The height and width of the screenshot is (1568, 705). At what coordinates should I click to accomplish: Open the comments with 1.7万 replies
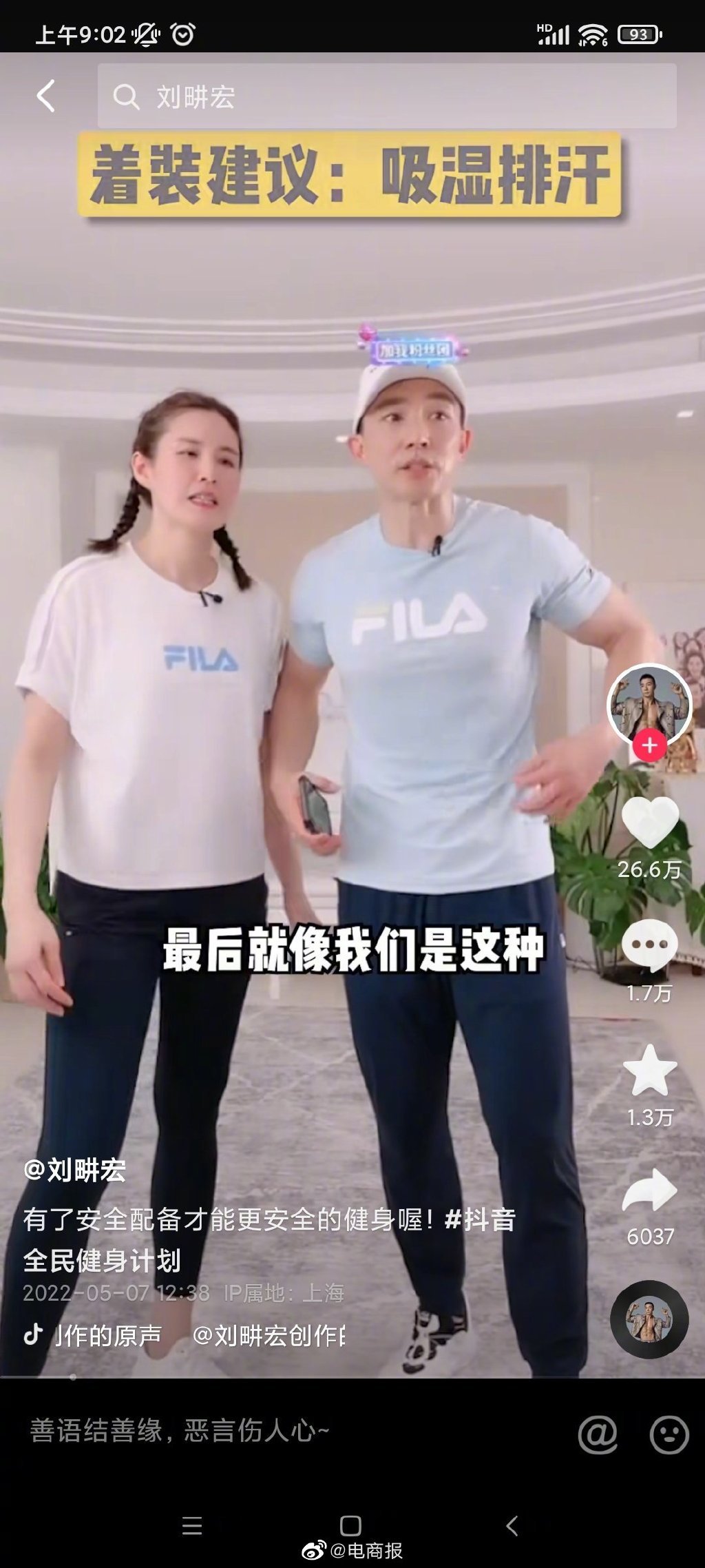(x=649, y=945)
